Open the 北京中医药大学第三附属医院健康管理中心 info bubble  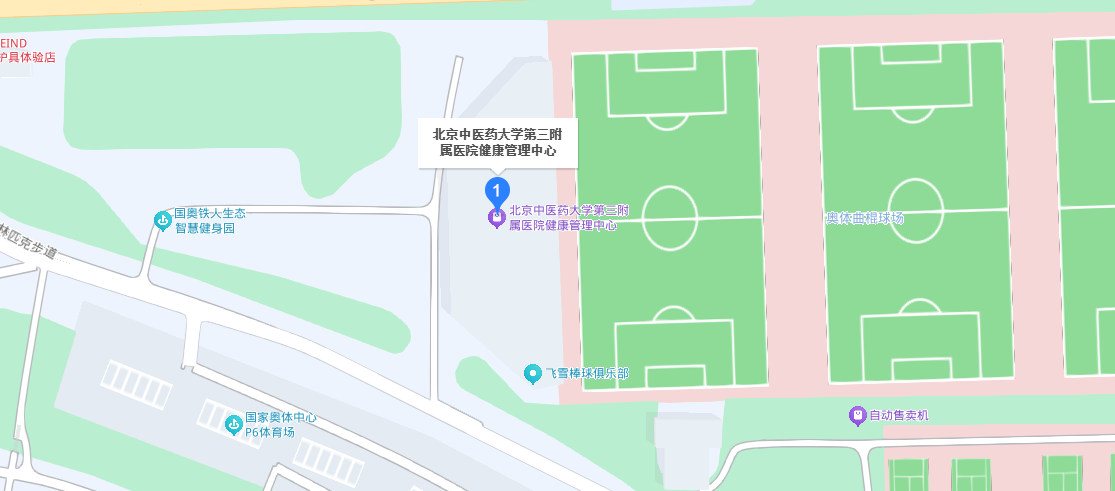[x=497, y=142]
